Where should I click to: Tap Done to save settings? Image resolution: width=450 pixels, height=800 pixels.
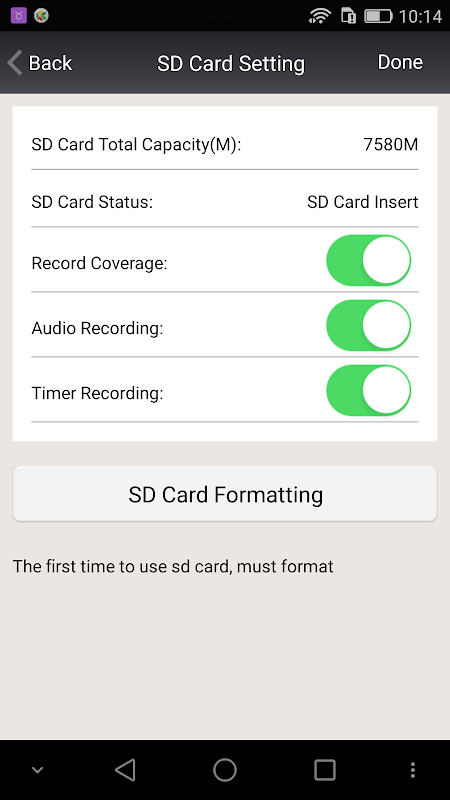400,62
